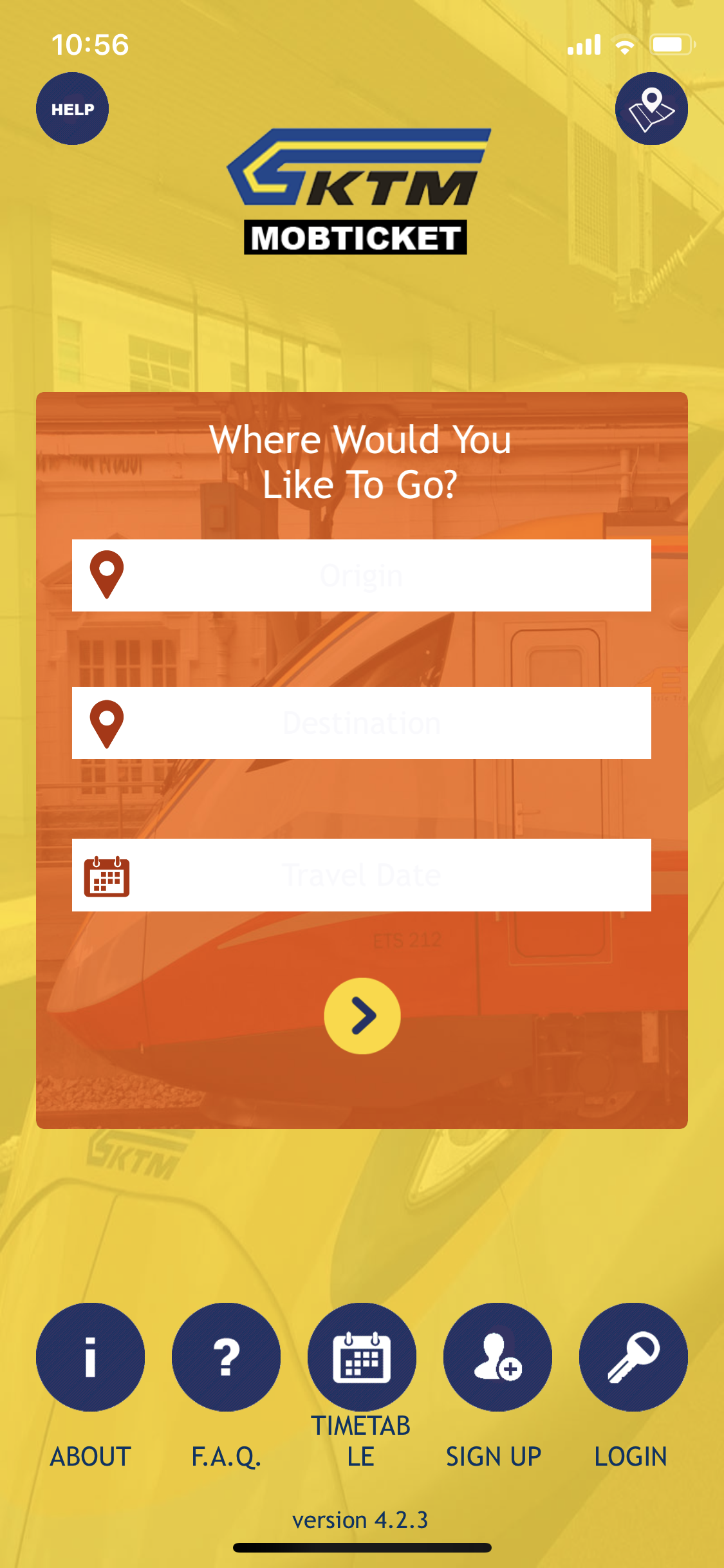Open the HELP button
This screenshot has height=1568, width=724.
click(x=72, y=109)
